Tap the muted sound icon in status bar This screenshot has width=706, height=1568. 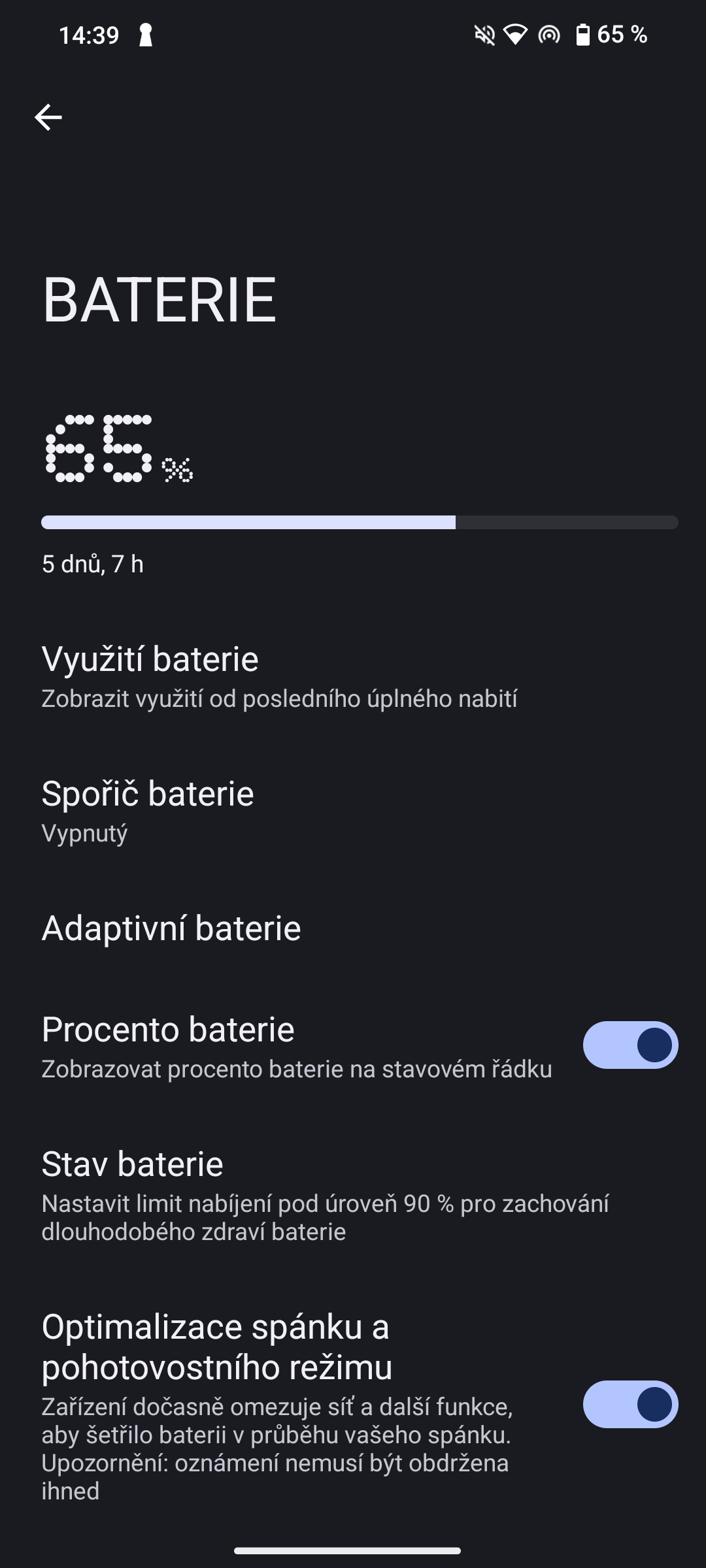(484, 35)
